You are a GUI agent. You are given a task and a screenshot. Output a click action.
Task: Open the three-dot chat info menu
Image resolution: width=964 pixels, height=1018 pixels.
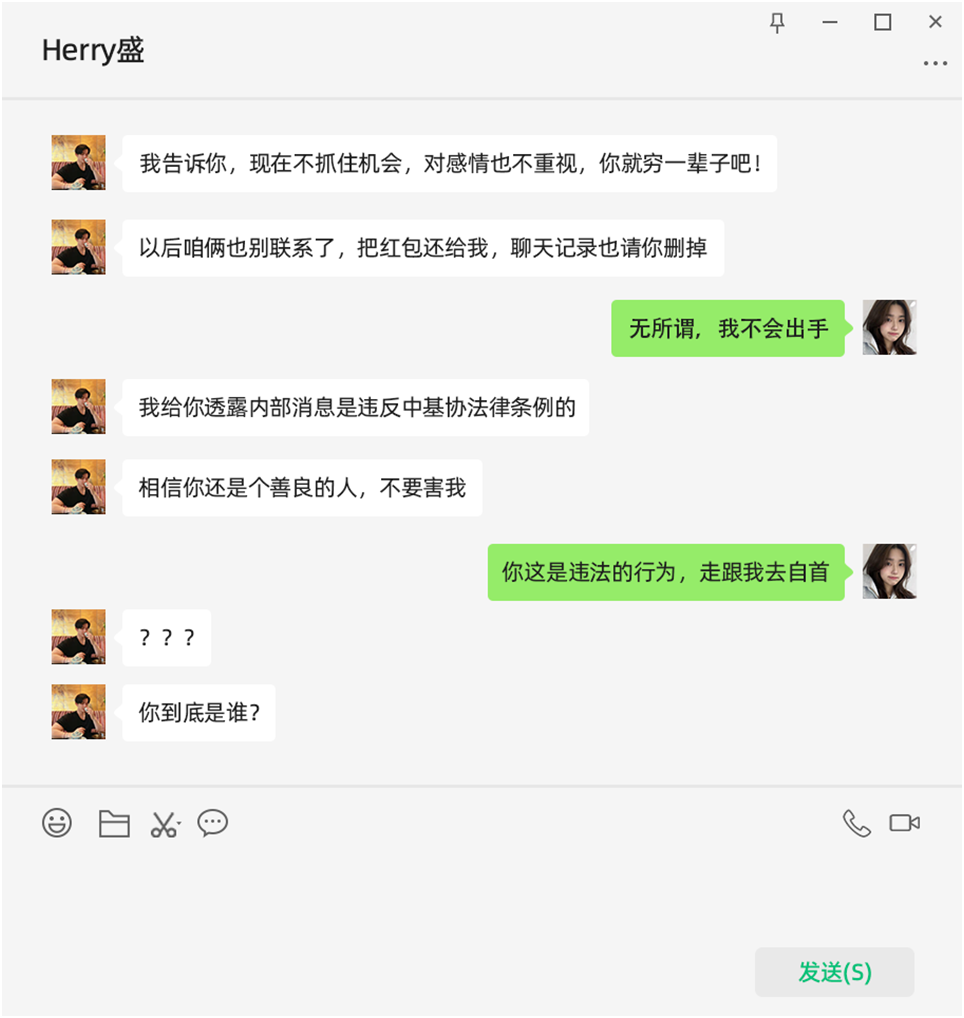tap(935, 64)
